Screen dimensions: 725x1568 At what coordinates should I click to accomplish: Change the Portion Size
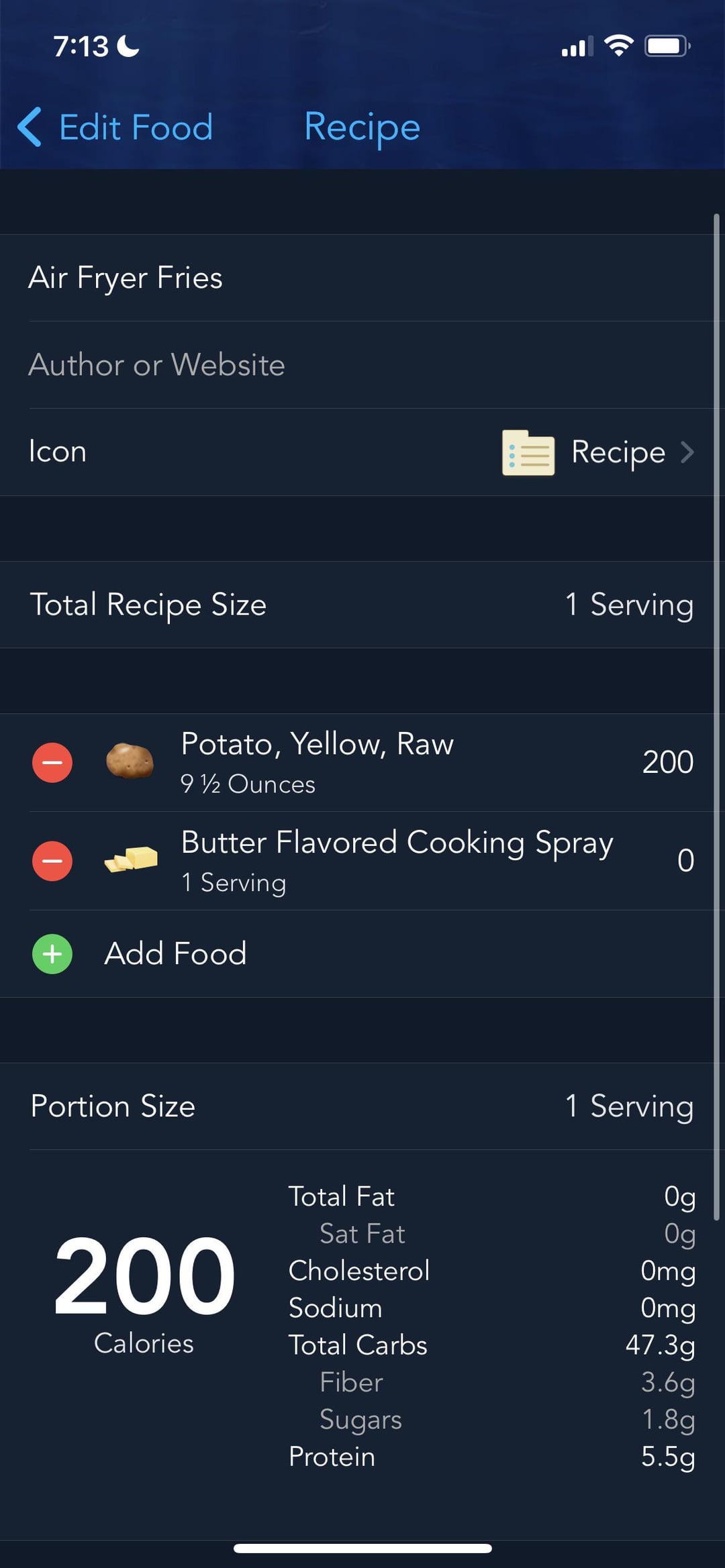click(x=362, y=1106)
